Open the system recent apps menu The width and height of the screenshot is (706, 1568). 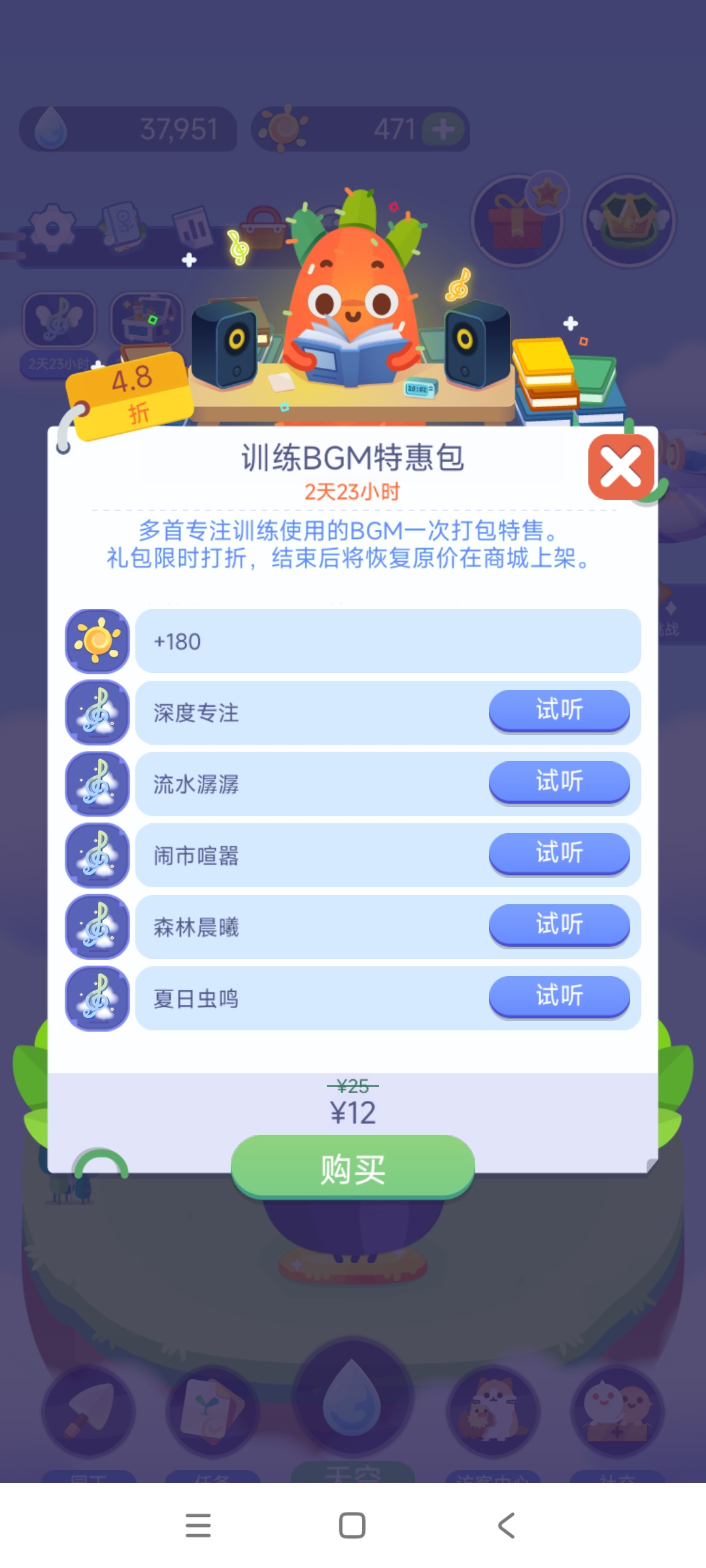click(198, 1526)
